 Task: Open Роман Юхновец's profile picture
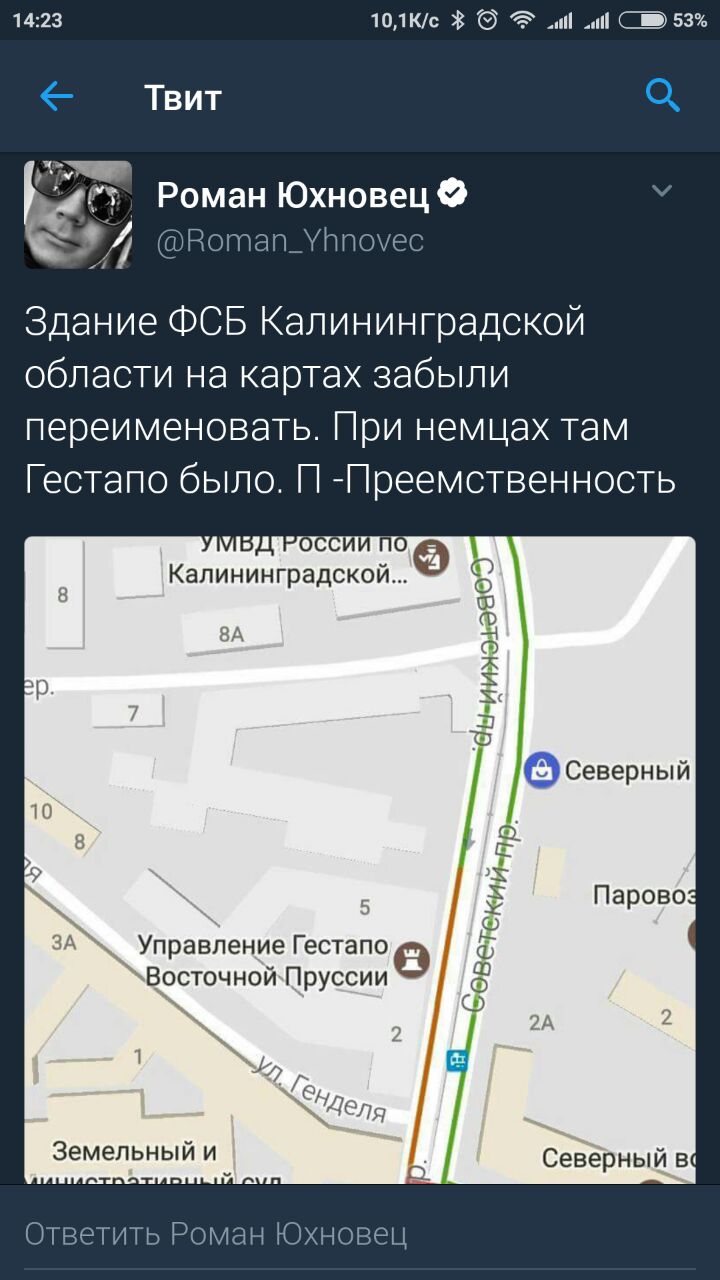[x=78, y=214]
